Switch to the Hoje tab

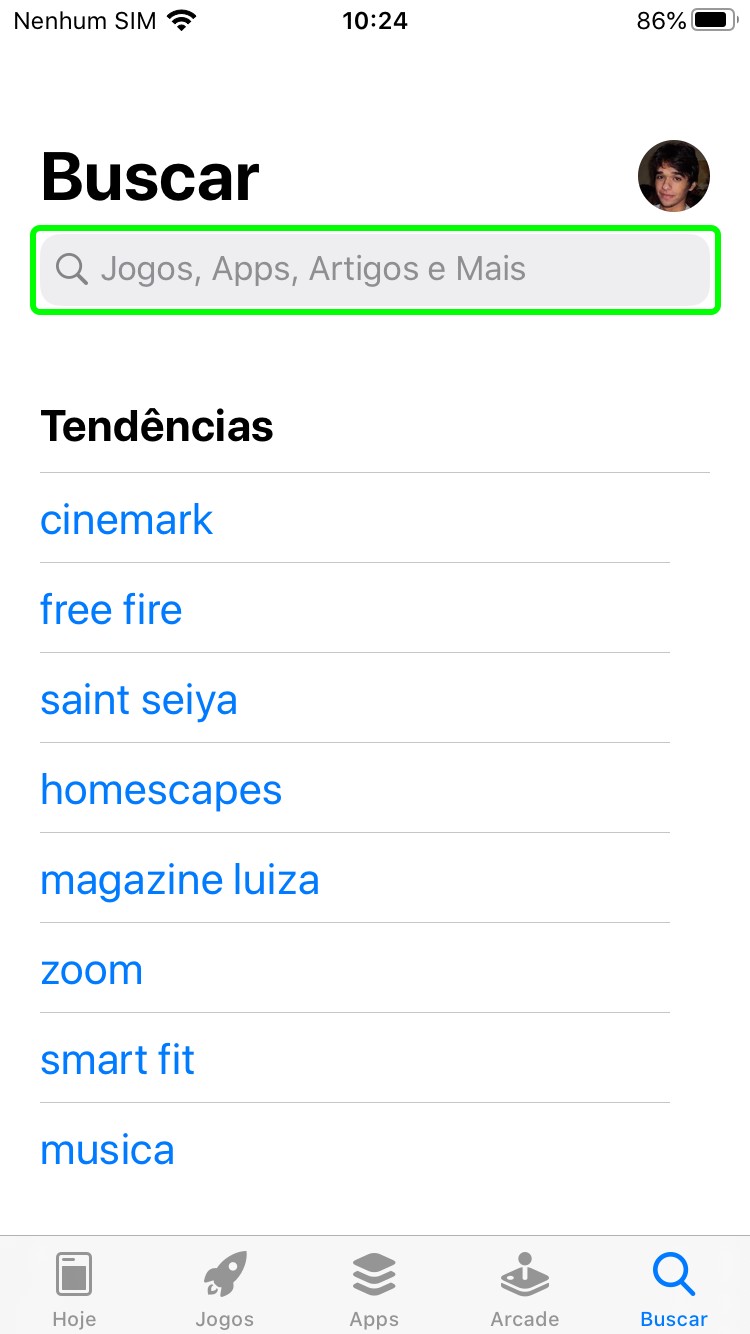(x=74, y=1288)
